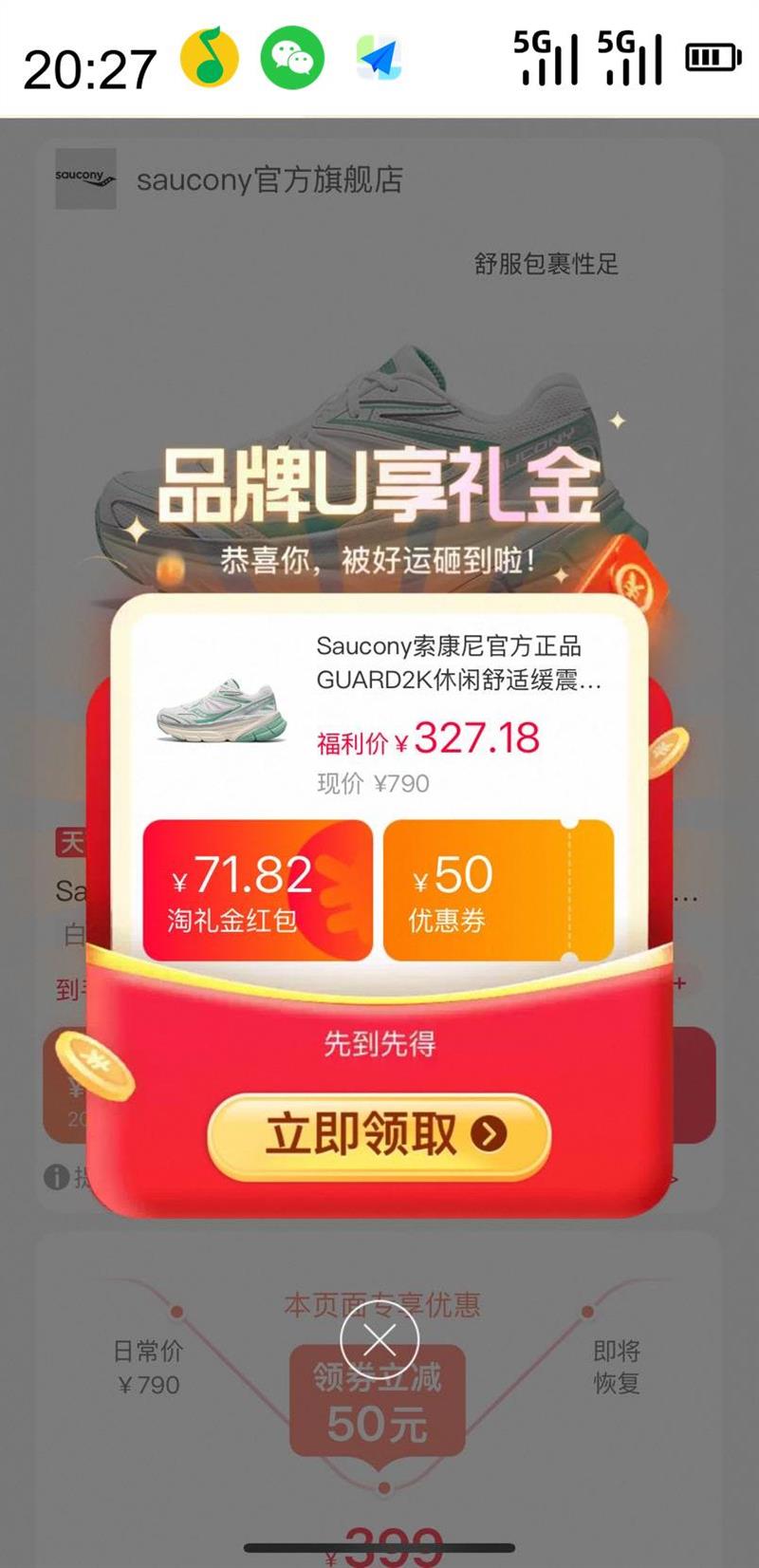Open WeChat from the status bar

click(x=289, y=59)
